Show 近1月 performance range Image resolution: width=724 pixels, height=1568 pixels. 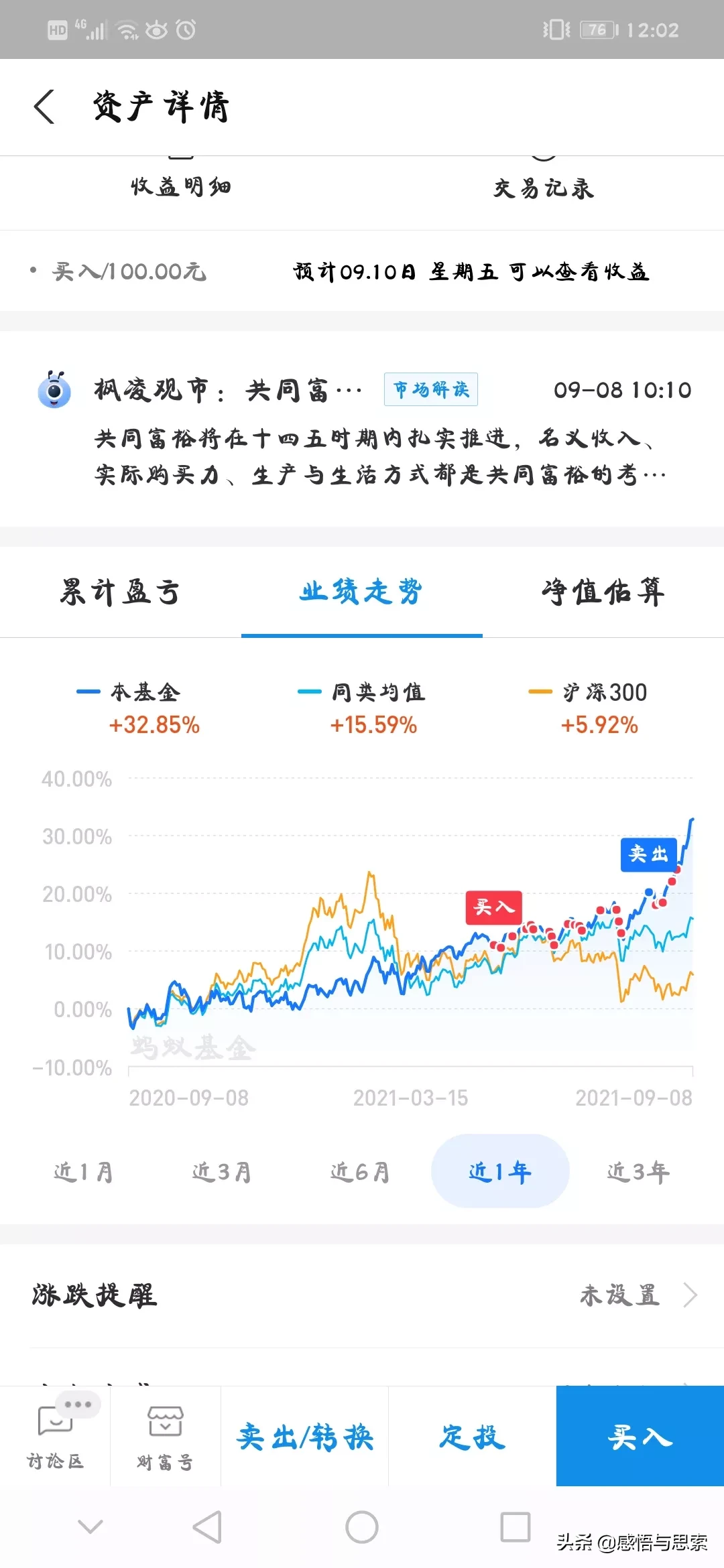pos(84,1171)
